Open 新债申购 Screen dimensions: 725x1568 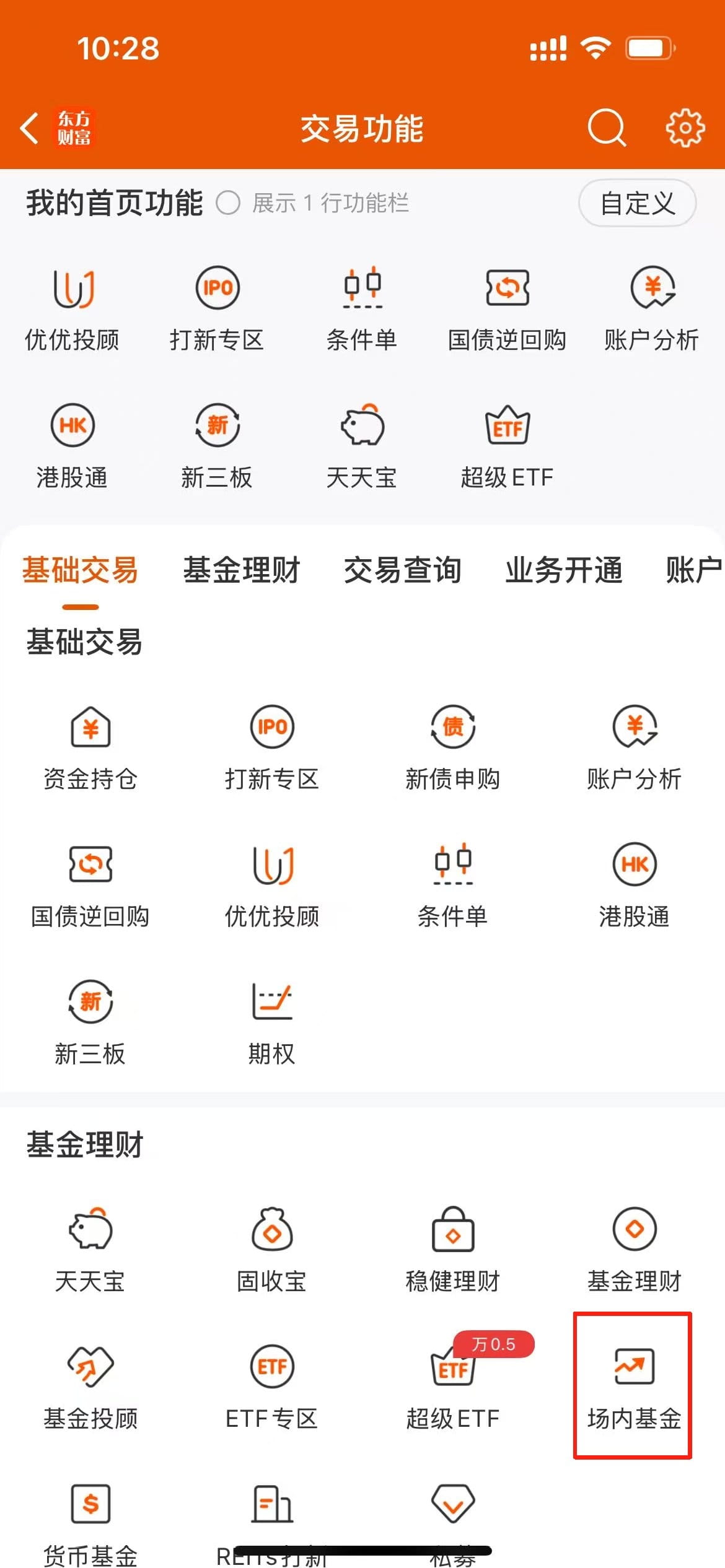tap(453, 748)
